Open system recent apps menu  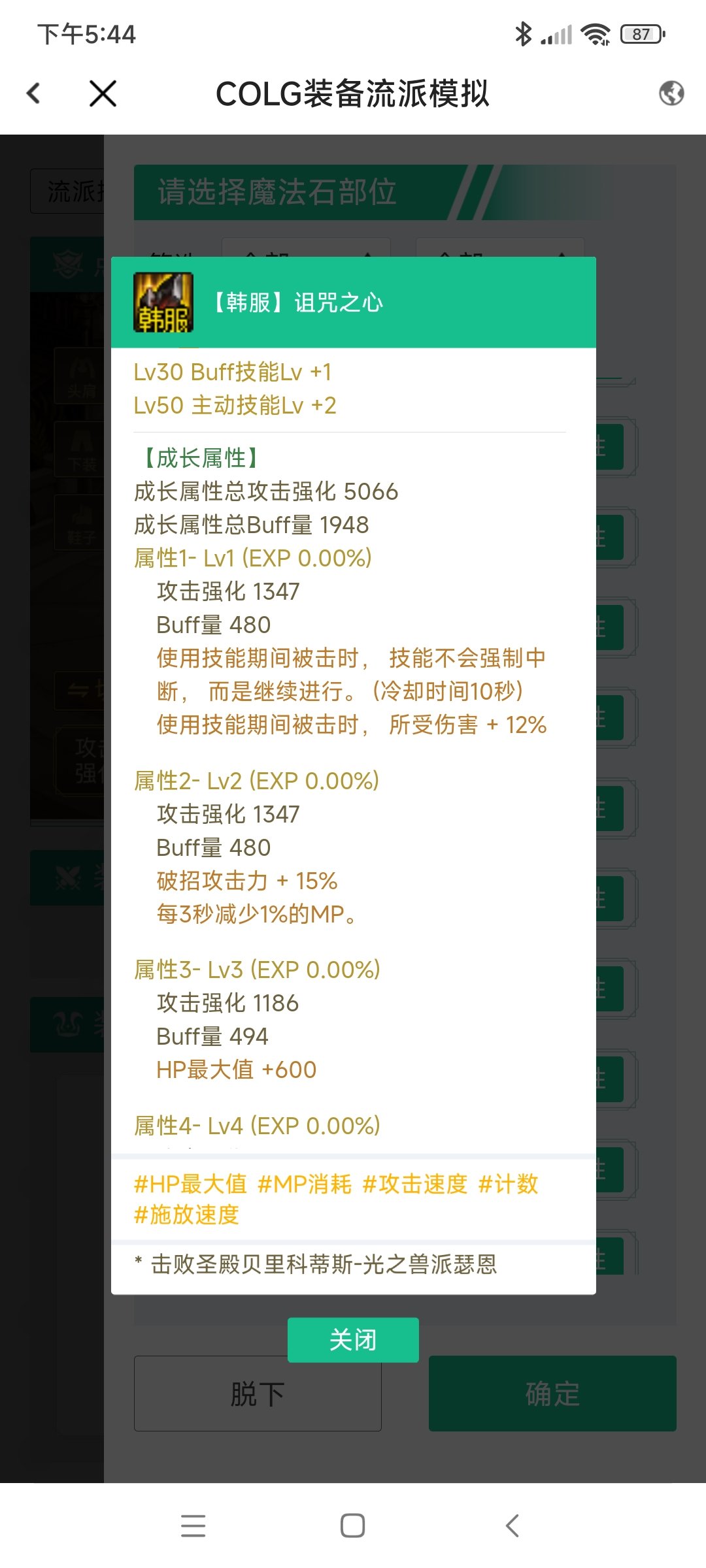[193, 1526]
